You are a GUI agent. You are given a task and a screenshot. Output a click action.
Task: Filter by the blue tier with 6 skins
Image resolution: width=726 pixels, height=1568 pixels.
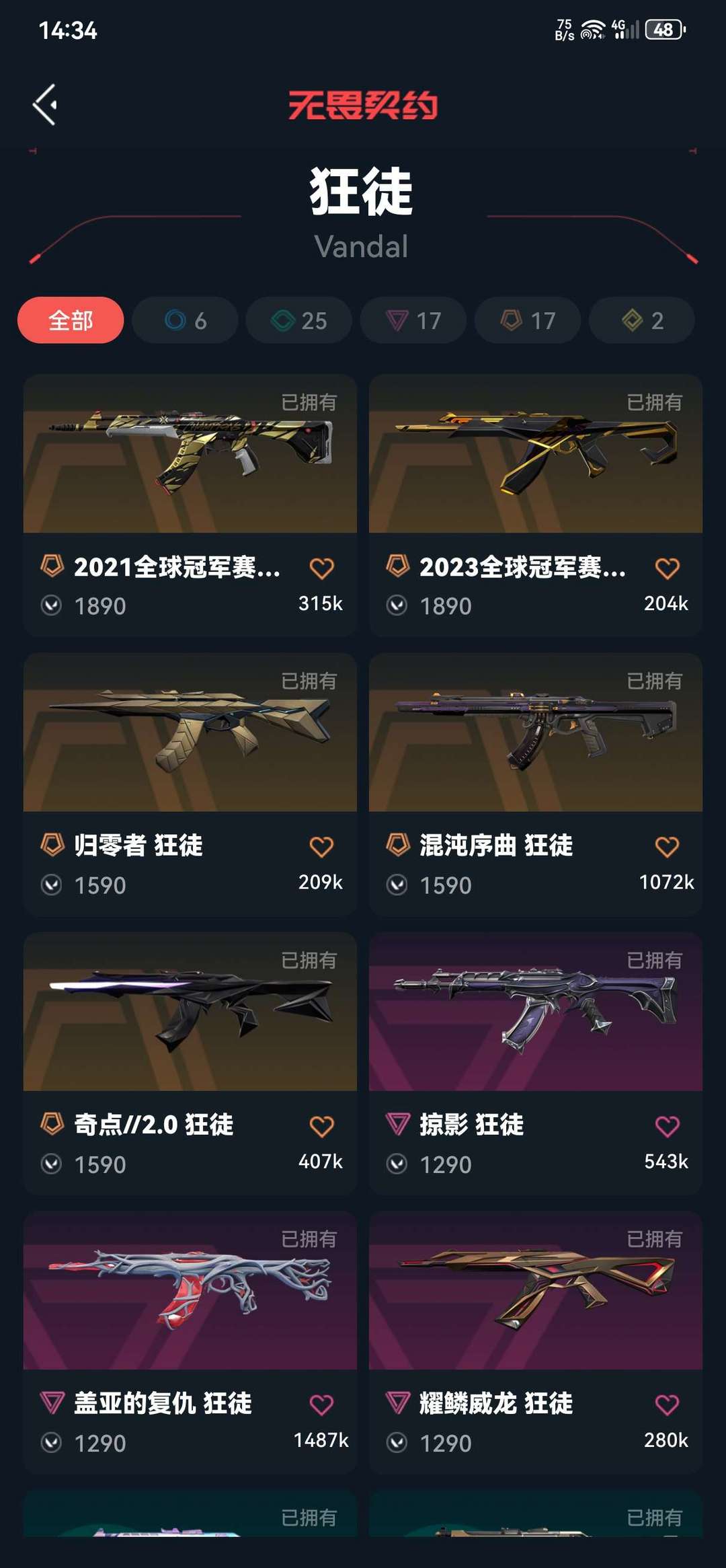pyautogui.click(x=185, y=320)
